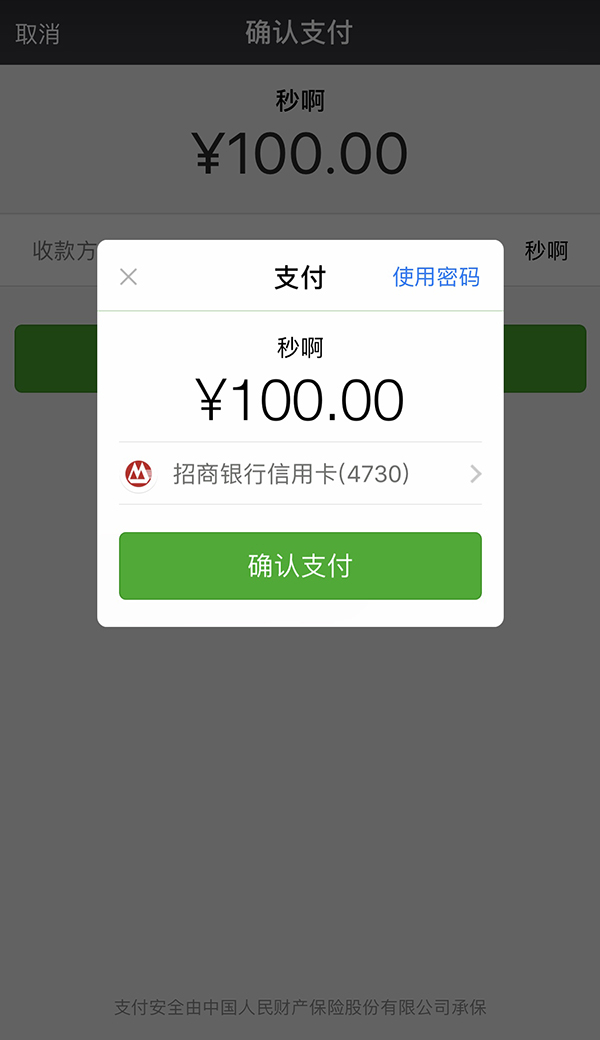Switch to 使用密码 password payment

tap(436, 277)
